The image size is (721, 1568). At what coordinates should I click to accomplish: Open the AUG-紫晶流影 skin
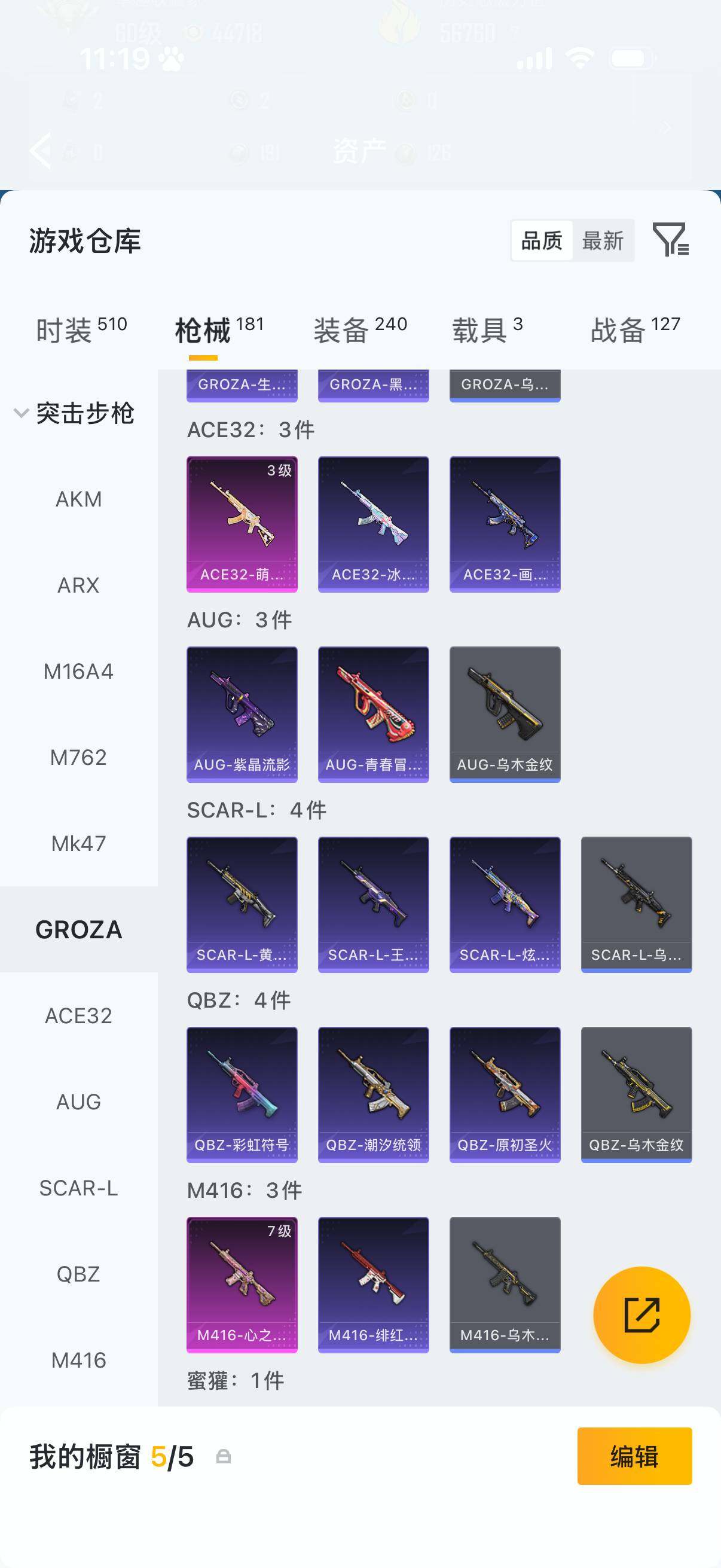(x=242, y=713)
